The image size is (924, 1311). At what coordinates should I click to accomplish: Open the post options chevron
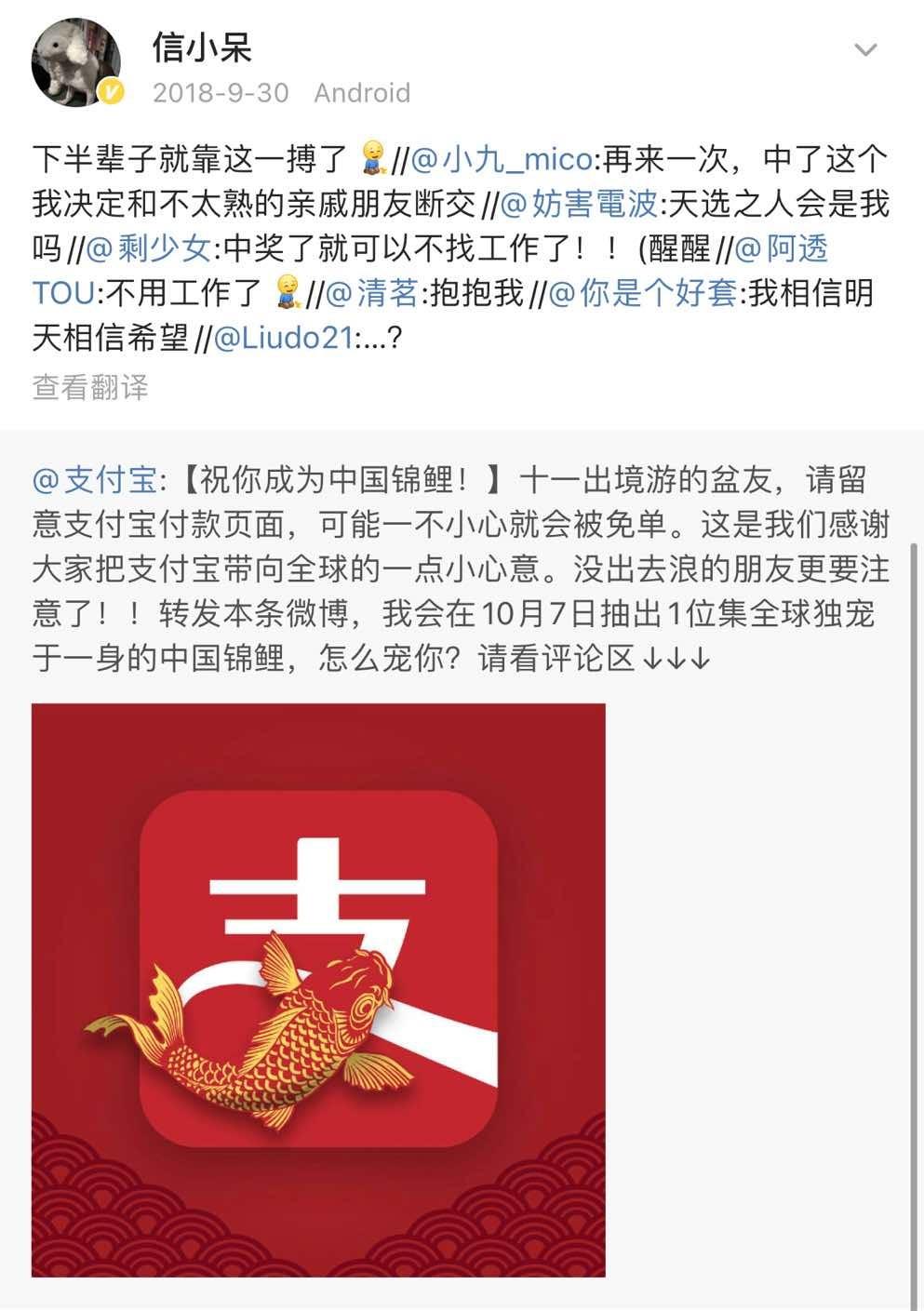point(865,50)
